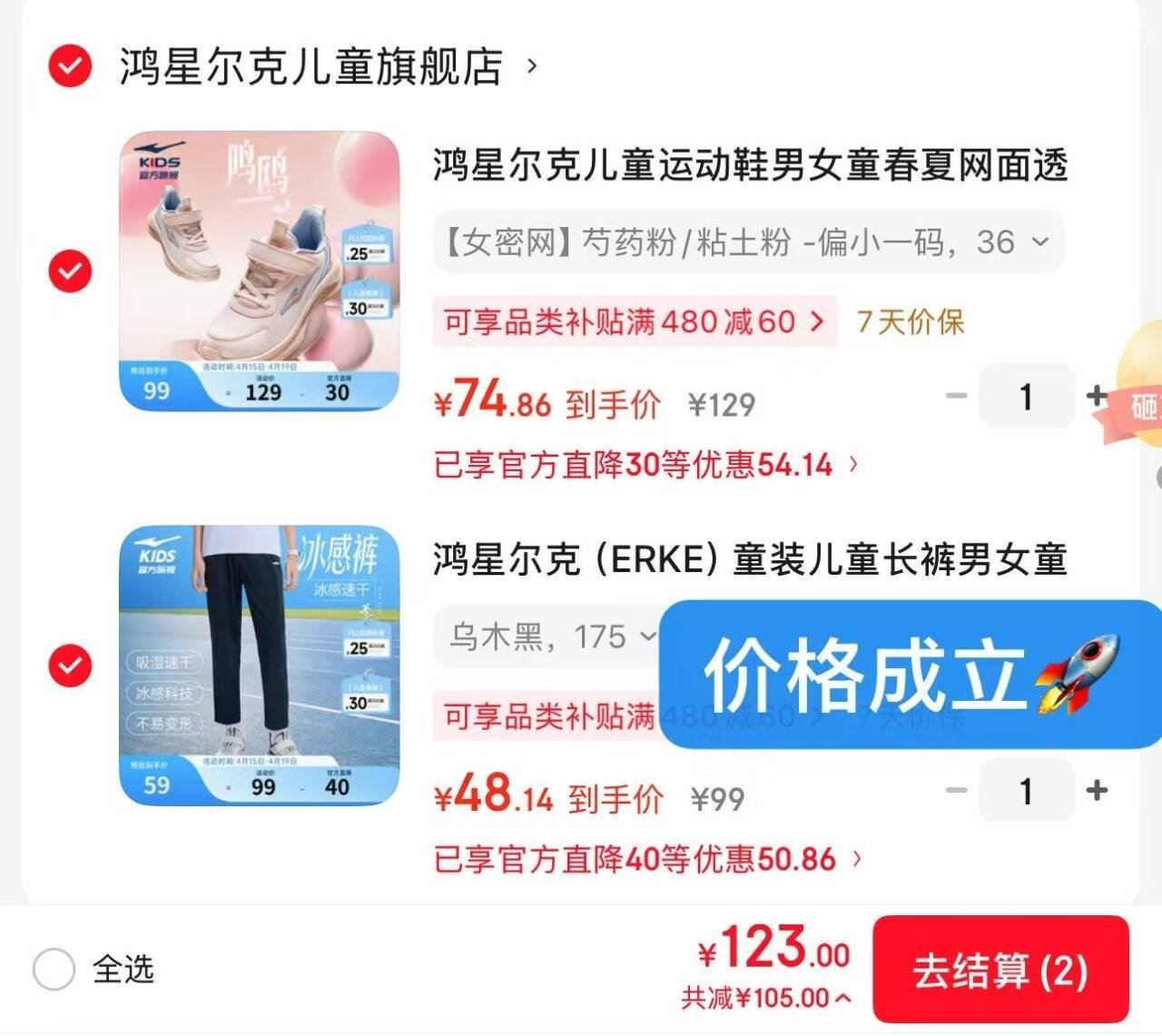Proceed to checkout with 去结算

1000,970
